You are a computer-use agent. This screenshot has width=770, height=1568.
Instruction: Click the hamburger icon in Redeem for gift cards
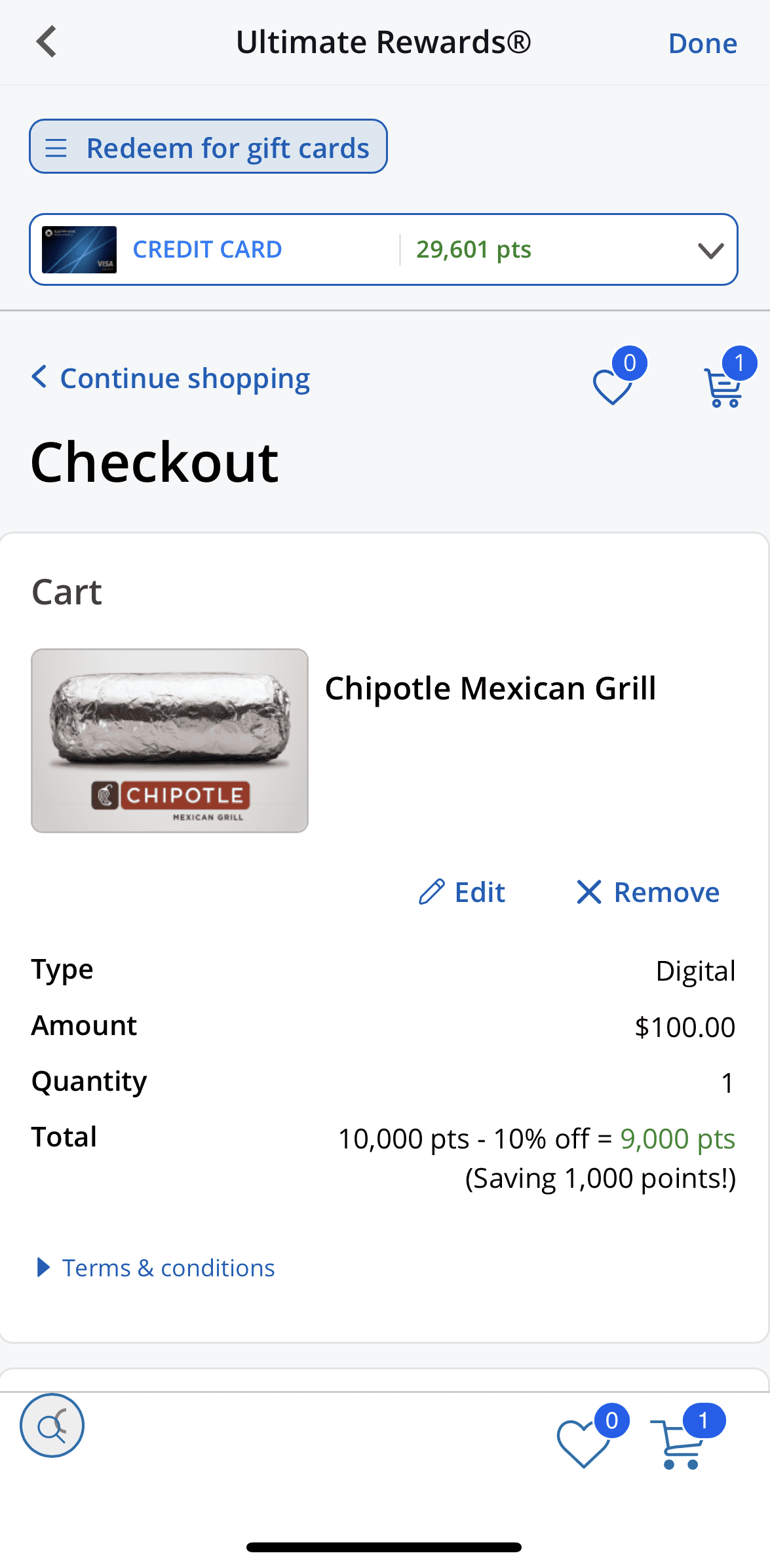pyautogui.click(x=56, y=146)
